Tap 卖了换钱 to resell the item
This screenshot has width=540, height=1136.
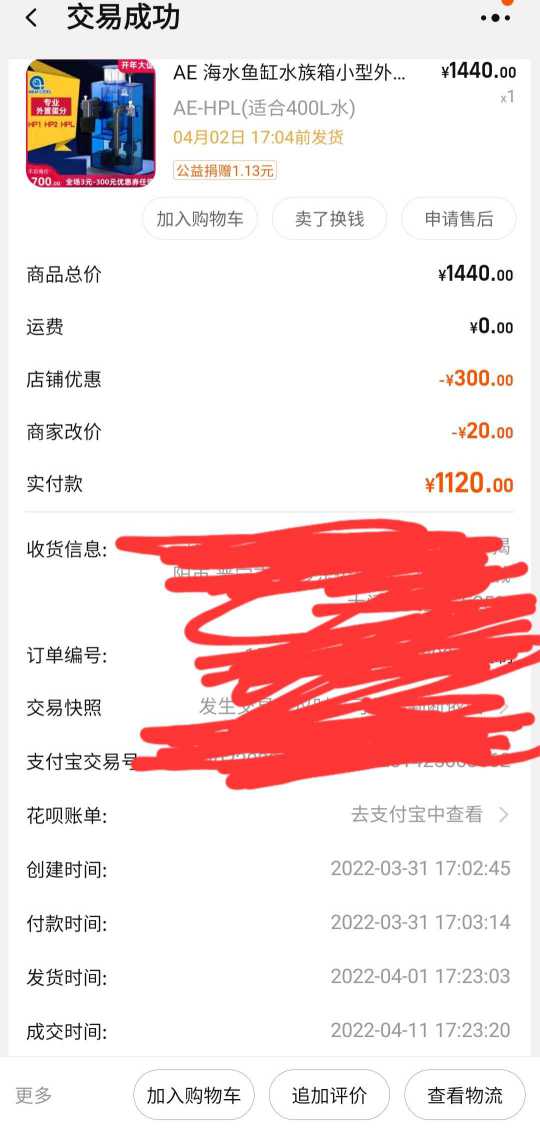tap(329, 219)
